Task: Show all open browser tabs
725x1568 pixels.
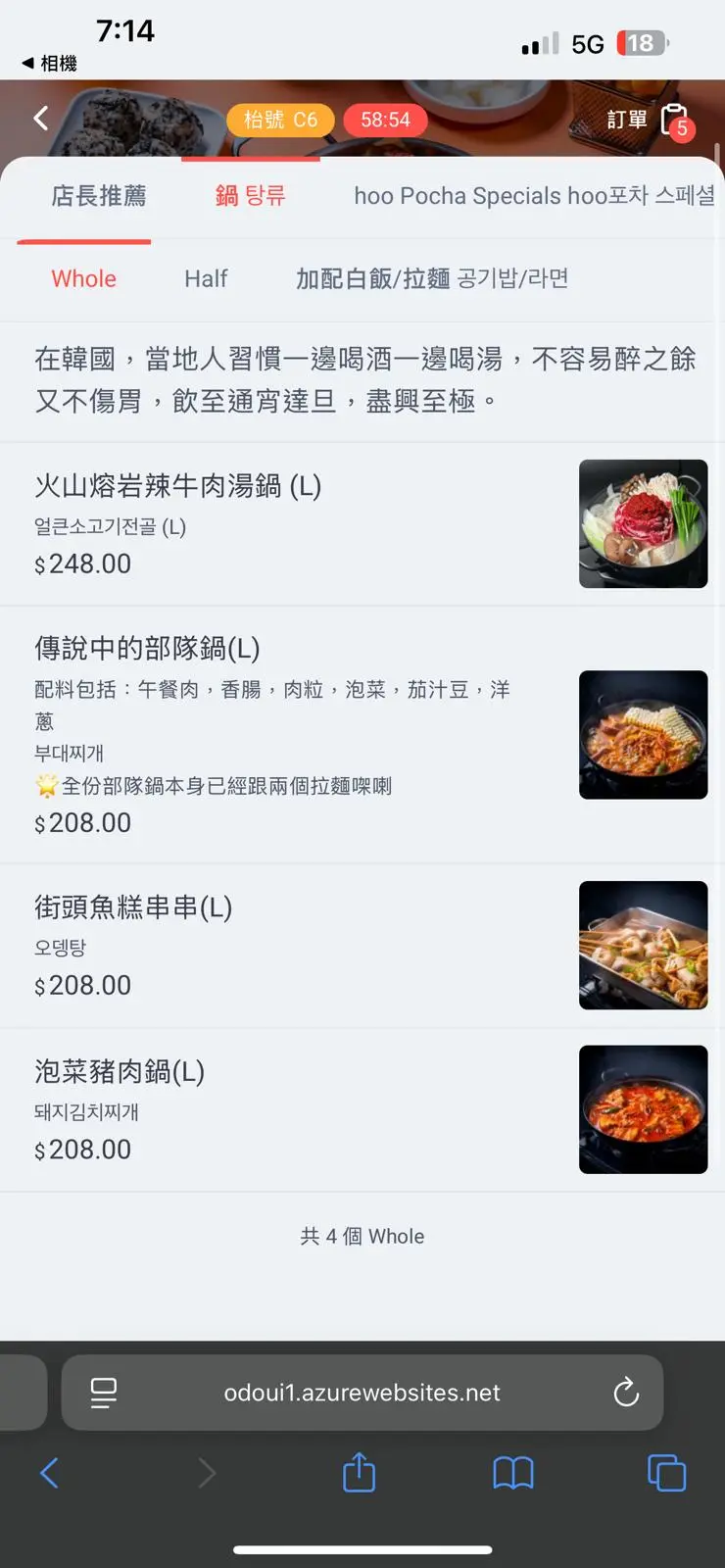Action: tap(666, 1473)
